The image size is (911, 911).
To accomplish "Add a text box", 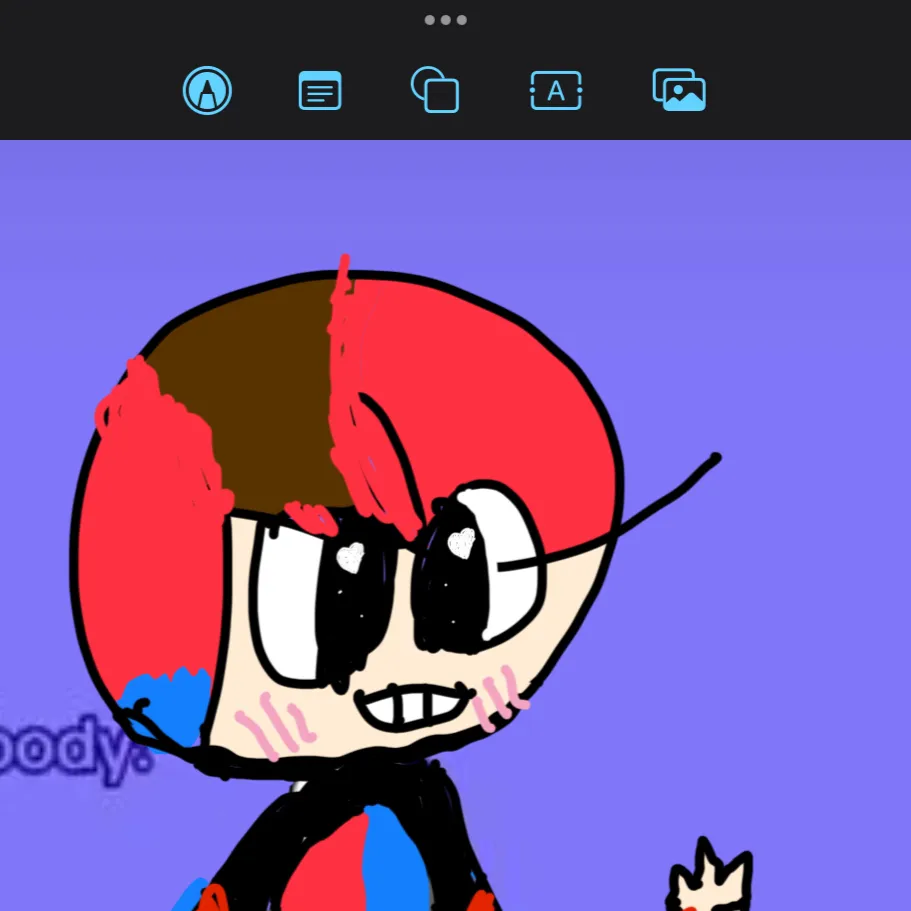I will [x=556, y=91].
